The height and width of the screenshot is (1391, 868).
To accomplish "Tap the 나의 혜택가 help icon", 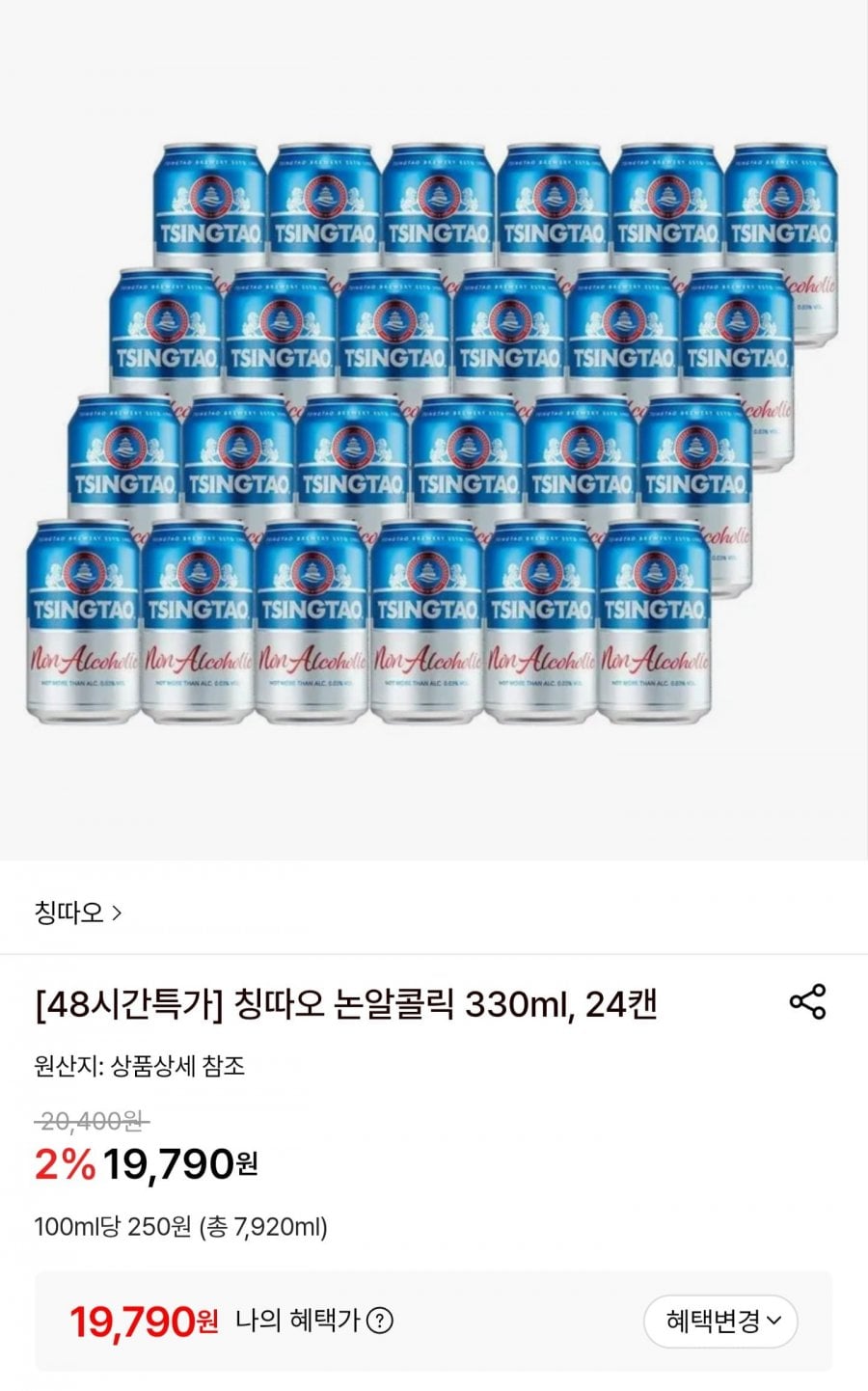I will 380,1321.
